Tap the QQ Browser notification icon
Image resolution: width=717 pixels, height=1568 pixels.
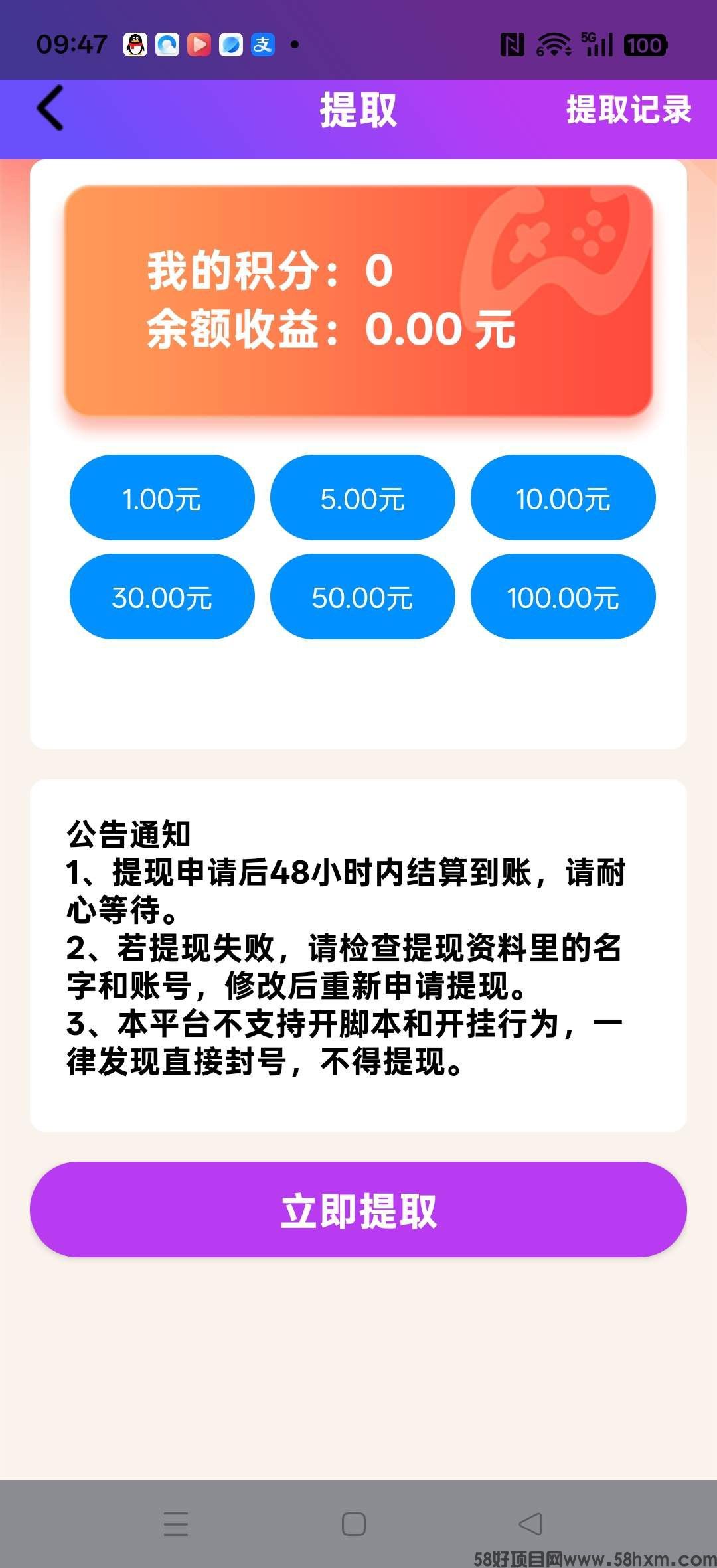click(x=167, y=44)
